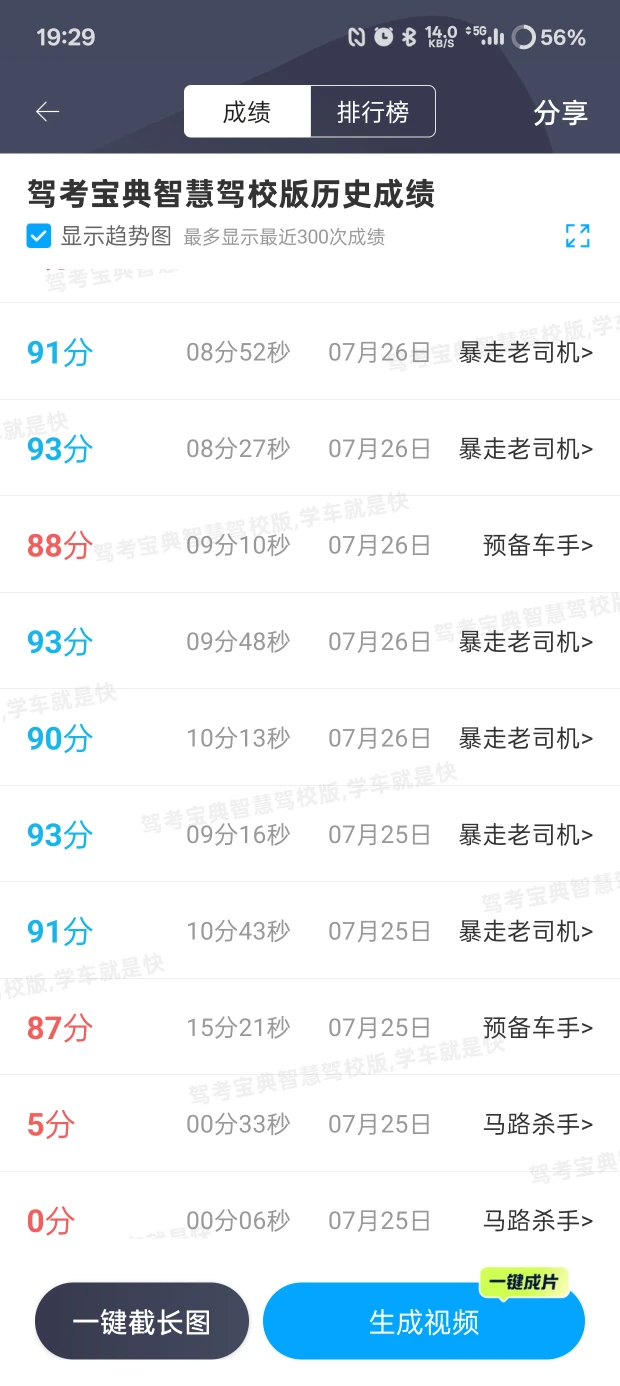The height and width of the screenshot is (1386, 620).
Task: Open the 93分 09分16秒 record
Action: 310,834
